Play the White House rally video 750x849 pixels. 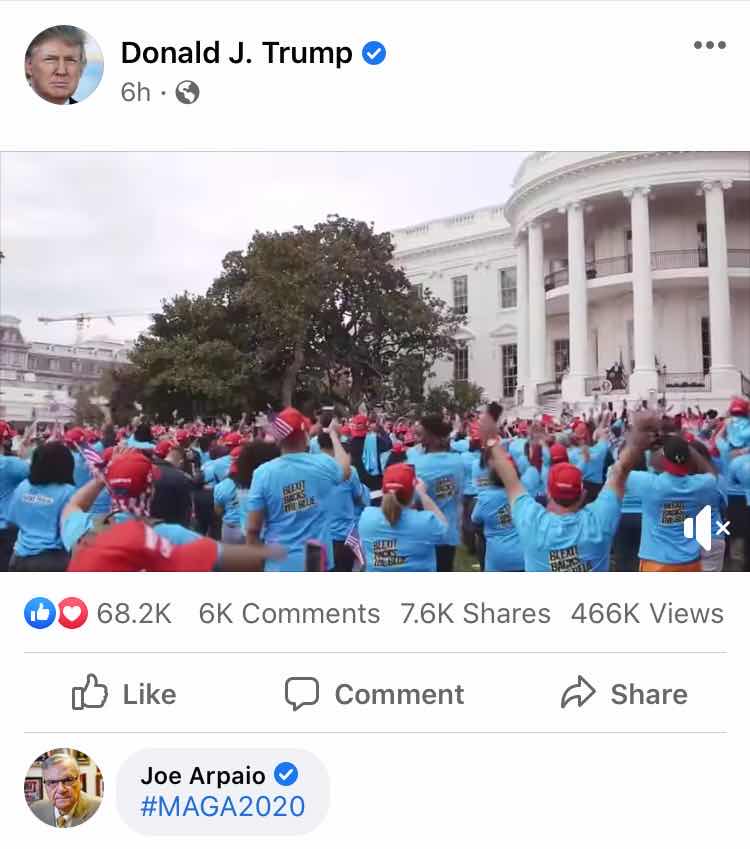click(374, 360)
